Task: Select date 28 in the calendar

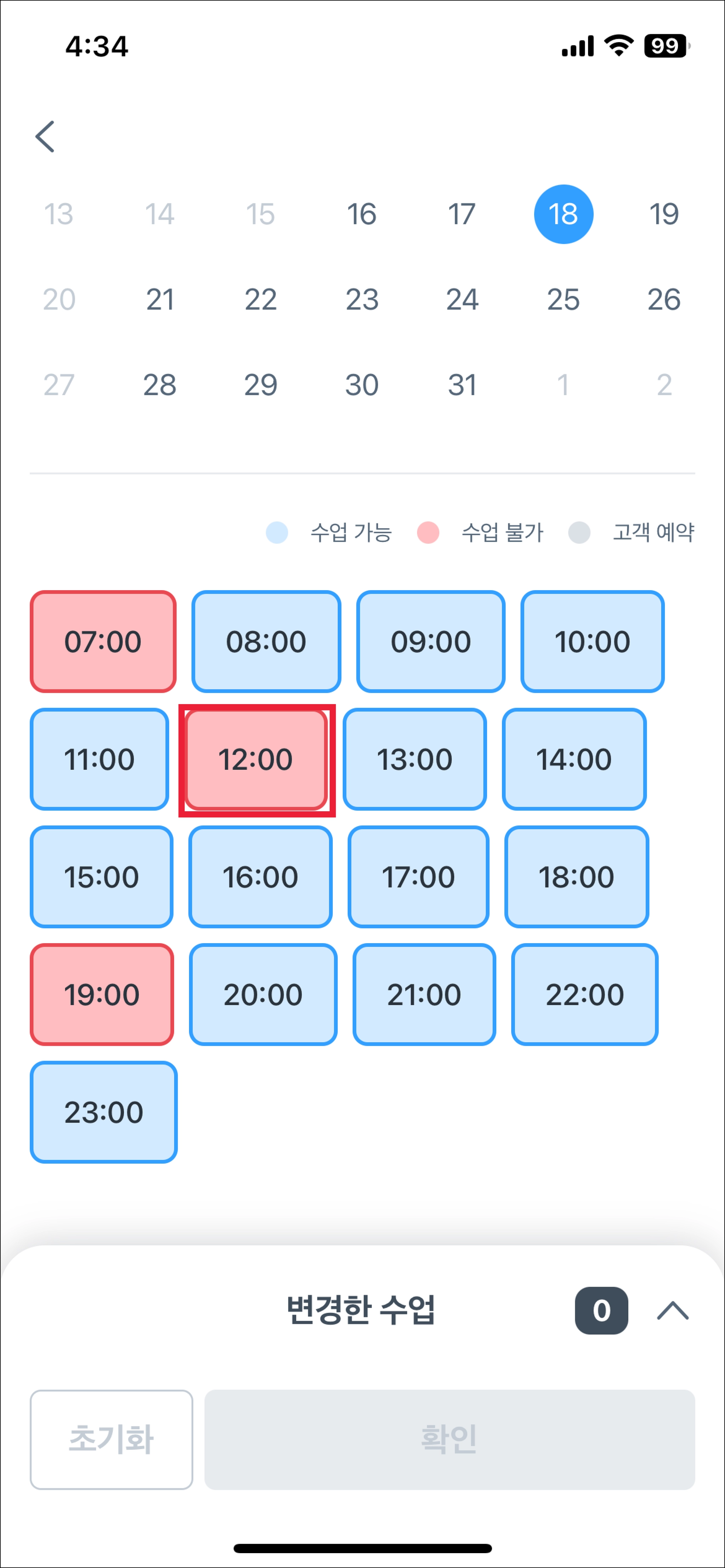Action: pos(160,385)
